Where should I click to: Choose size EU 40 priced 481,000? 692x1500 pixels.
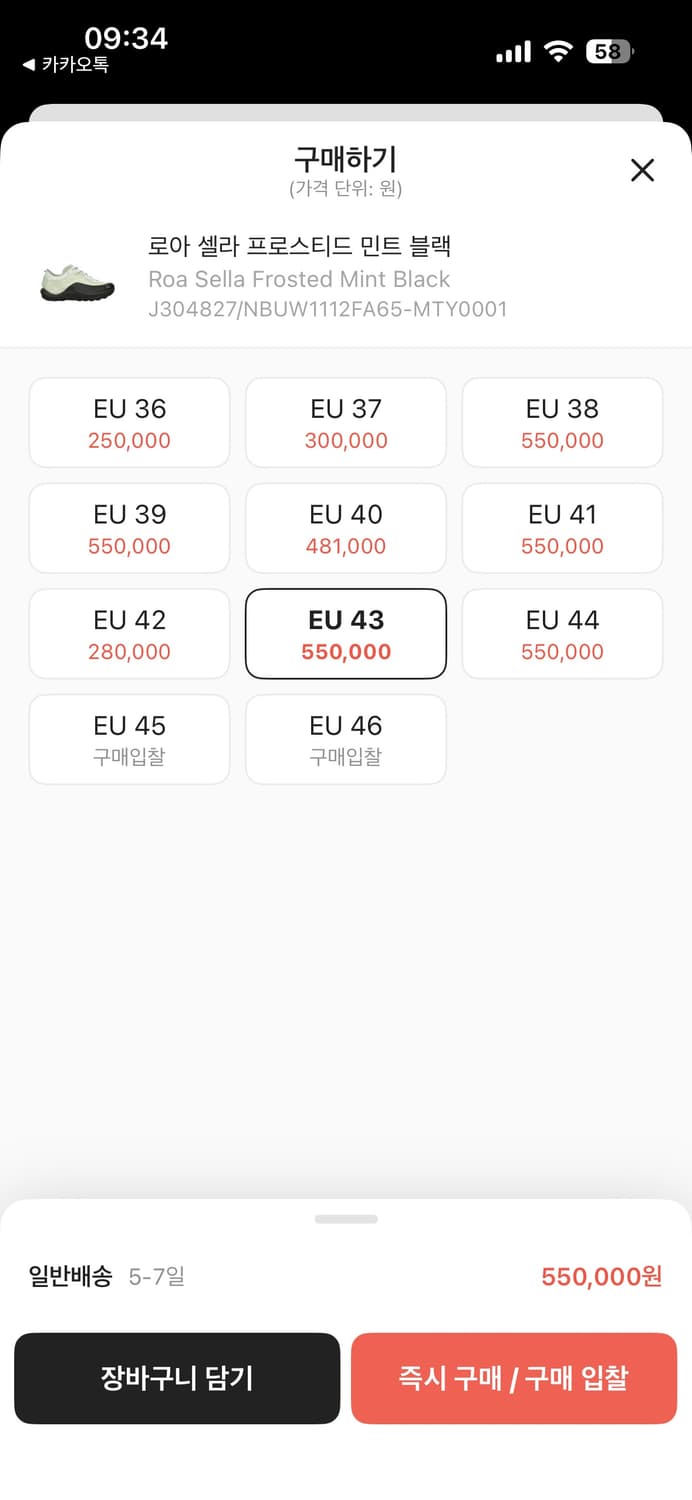click(x=346, y=529)
